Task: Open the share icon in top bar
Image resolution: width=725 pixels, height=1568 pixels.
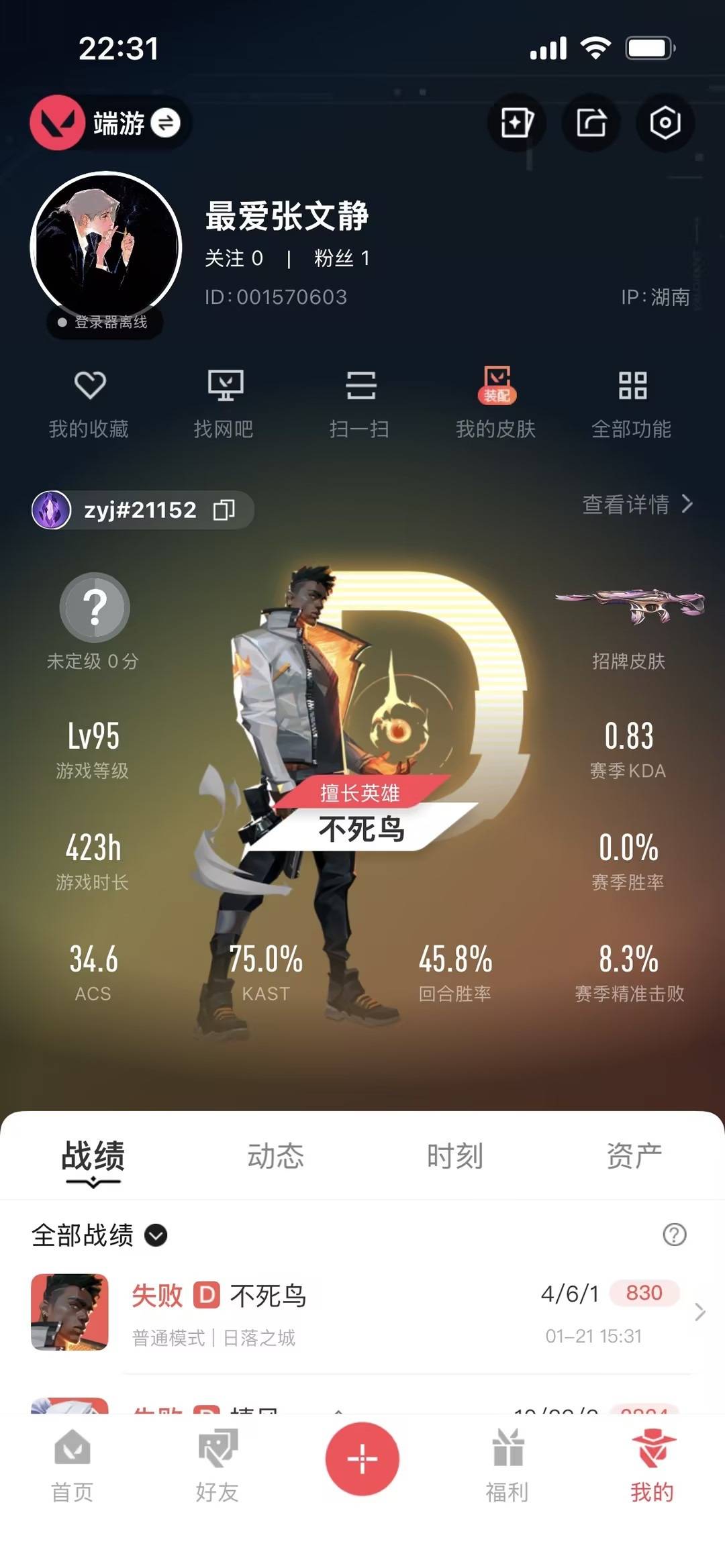Action: tap(591, 123)
